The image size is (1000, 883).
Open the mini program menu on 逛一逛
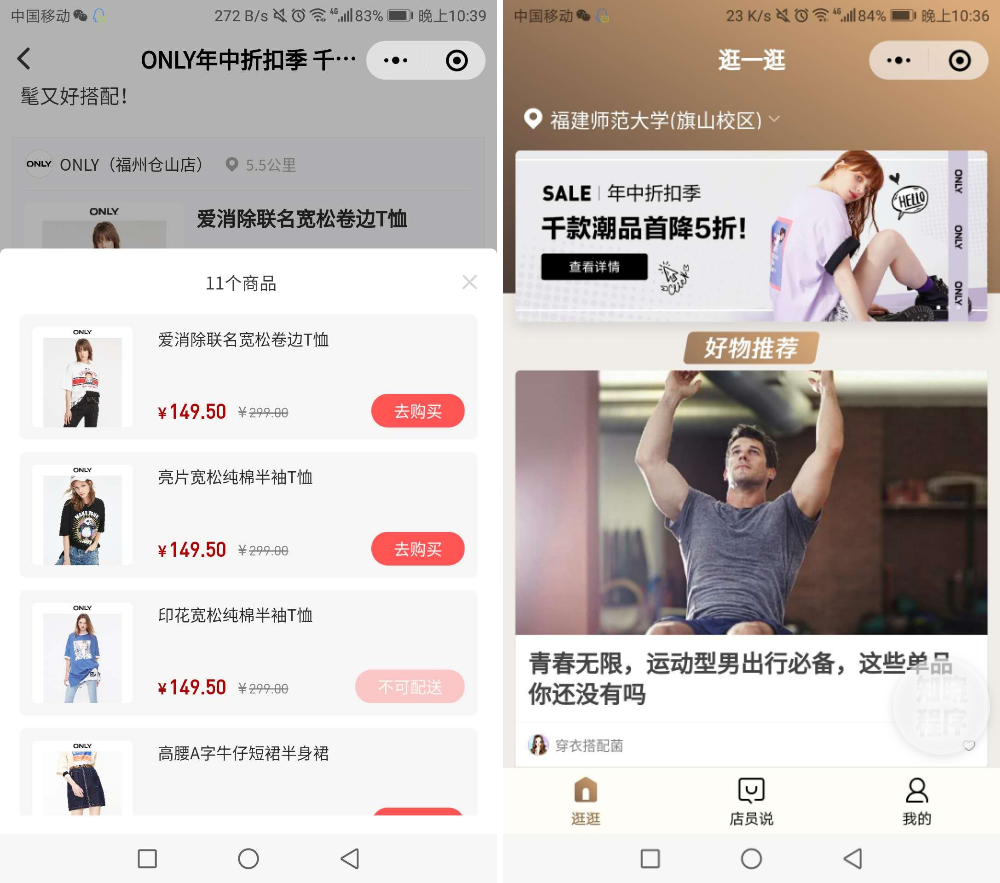click(x=898, y=61)
